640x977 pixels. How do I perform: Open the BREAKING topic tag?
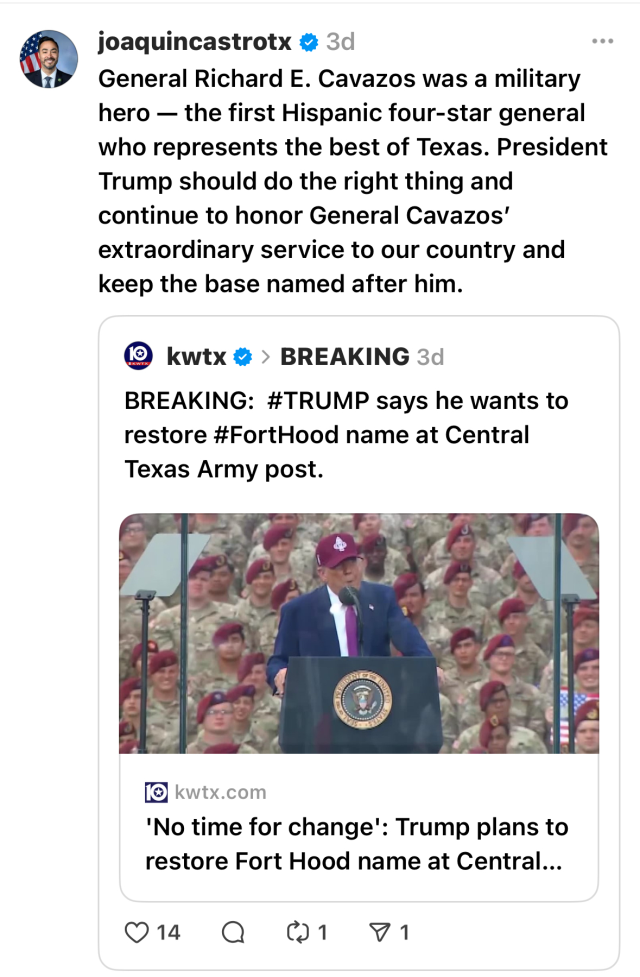point(345,356)
